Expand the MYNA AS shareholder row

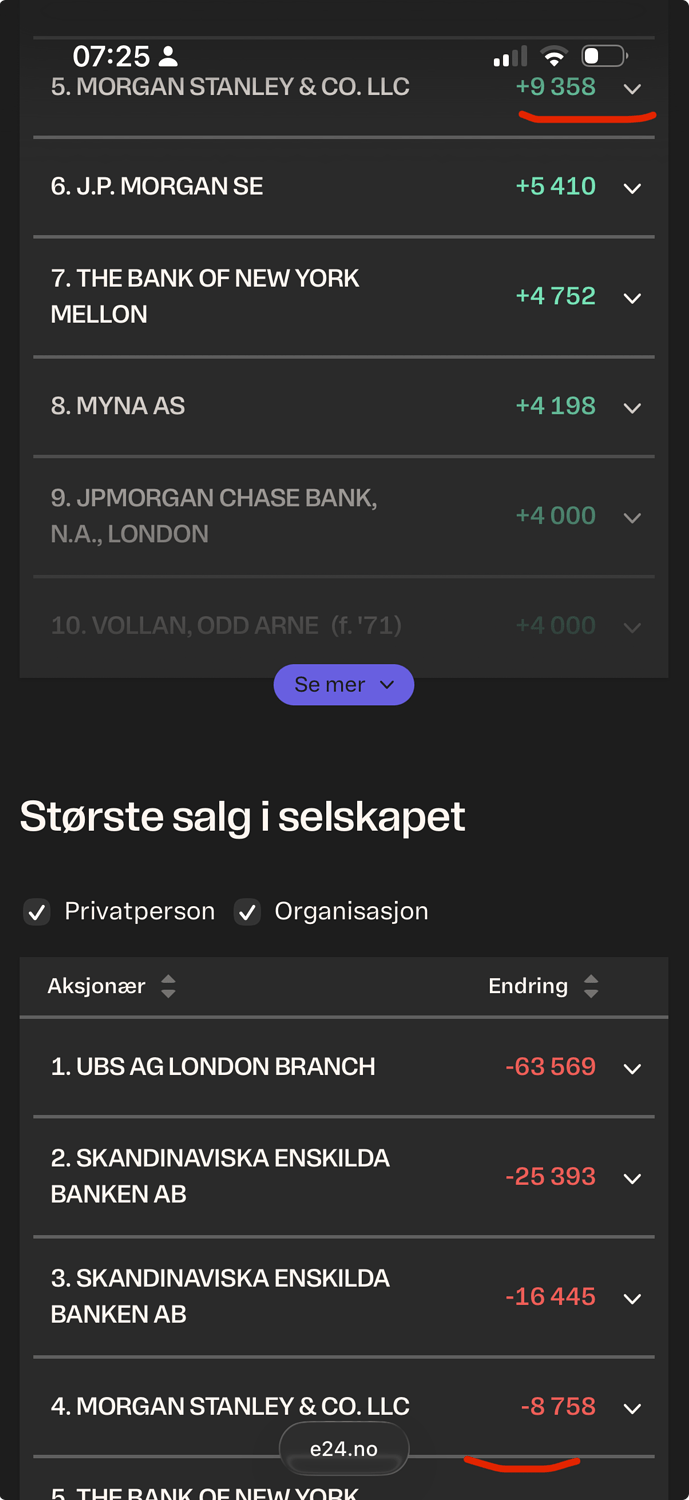tap(632, 407)
